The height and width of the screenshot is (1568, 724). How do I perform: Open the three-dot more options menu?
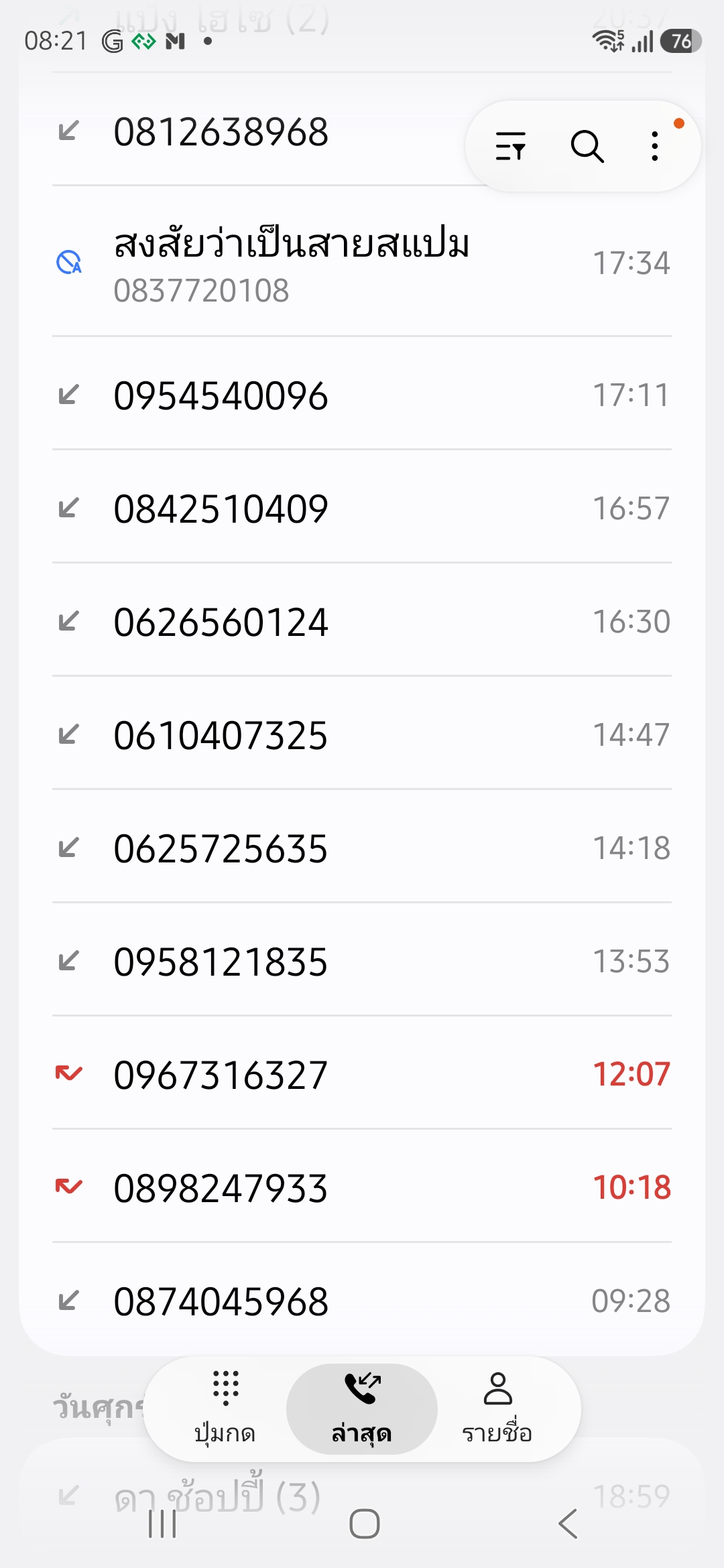click(x=655, y=146)
